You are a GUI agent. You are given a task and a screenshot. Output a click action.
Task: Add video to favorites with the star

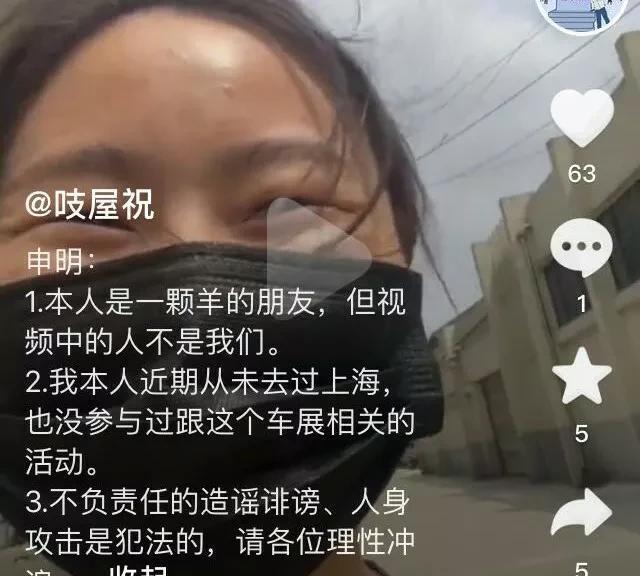tap(582, 380)
